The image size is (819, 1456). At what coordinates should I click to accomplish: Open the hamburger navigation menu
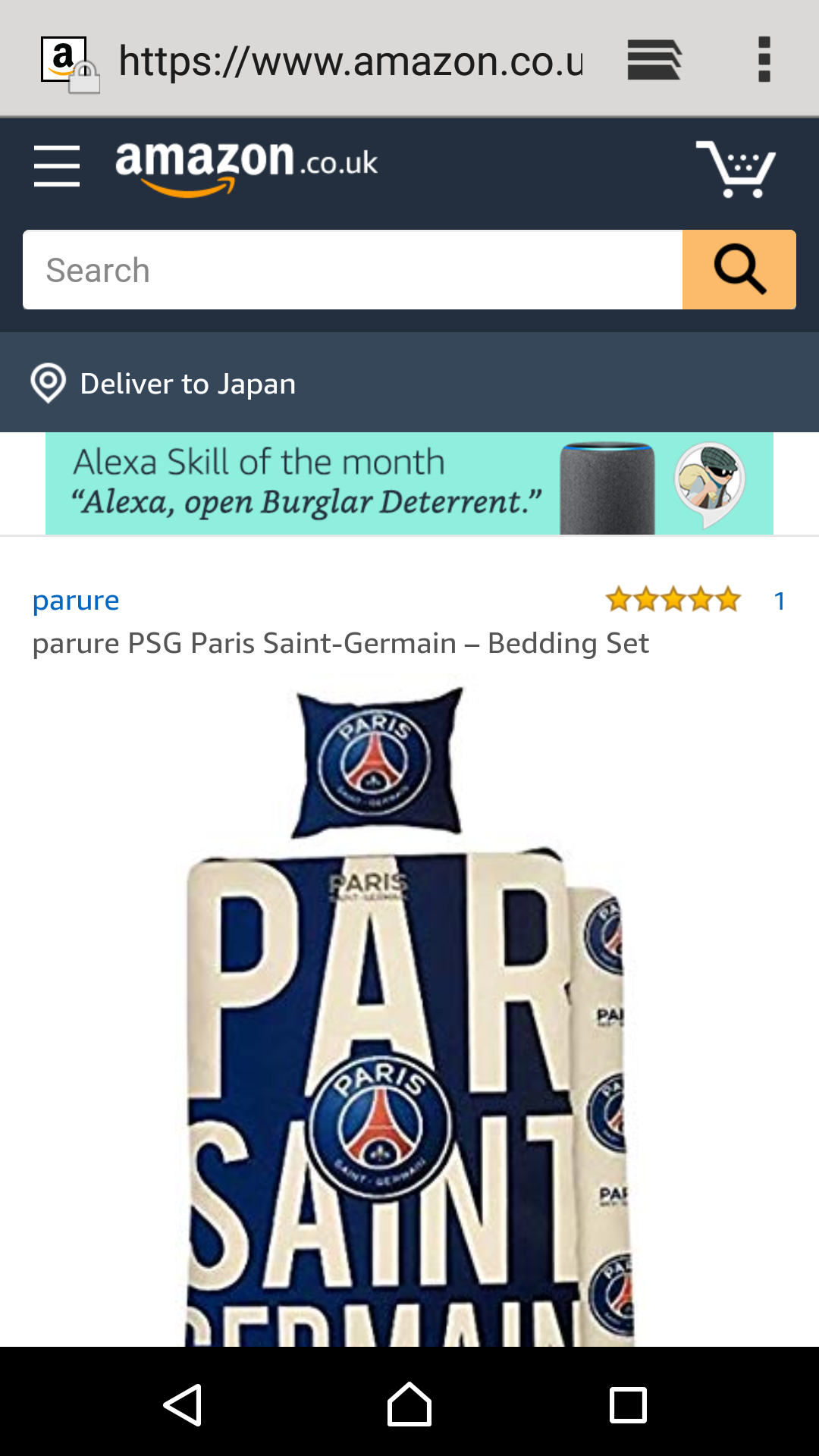click(x=57, y=166)
